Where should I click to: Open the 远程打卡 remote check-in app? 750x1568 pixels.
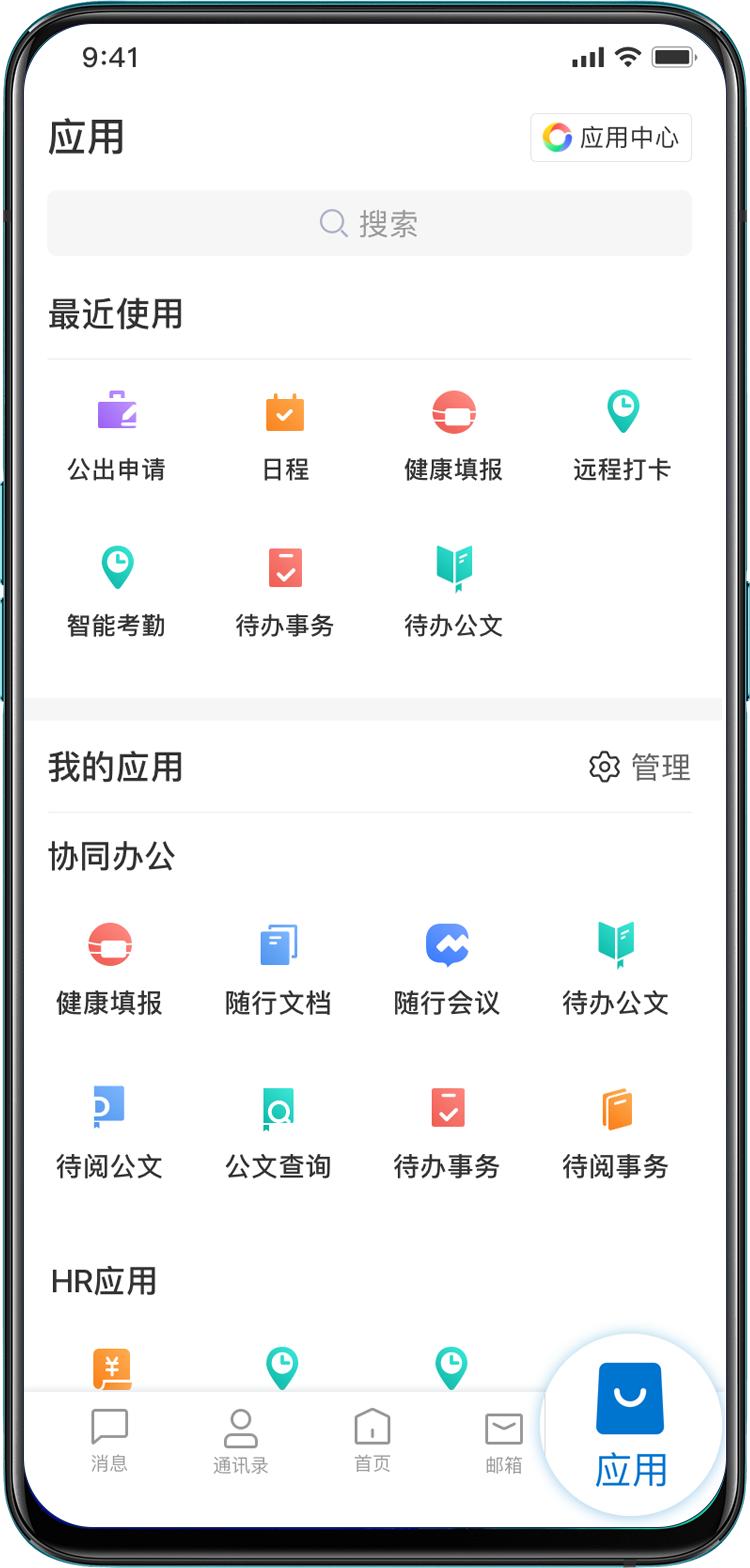click(623, 425)
